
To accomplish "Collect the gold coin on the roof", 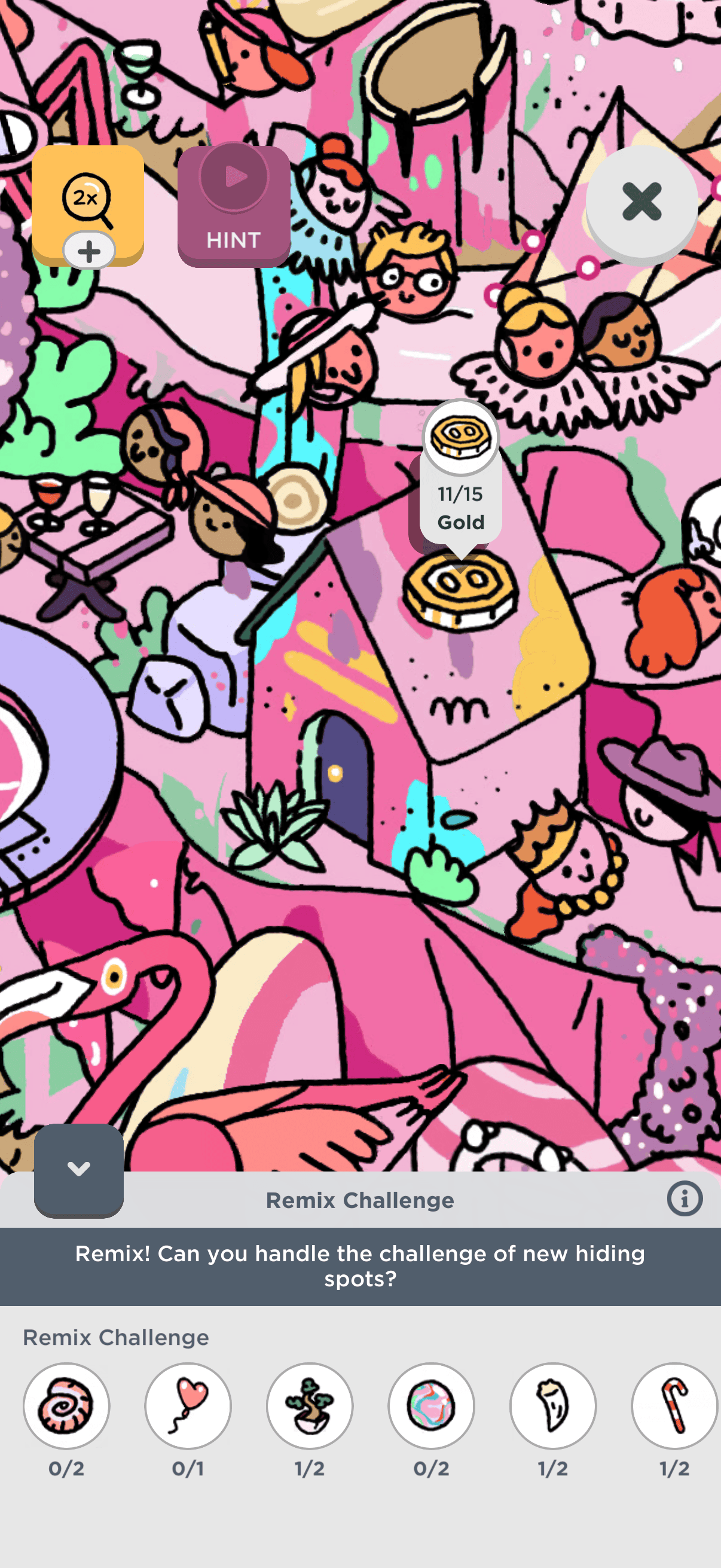I will click(x=460, y=589).
